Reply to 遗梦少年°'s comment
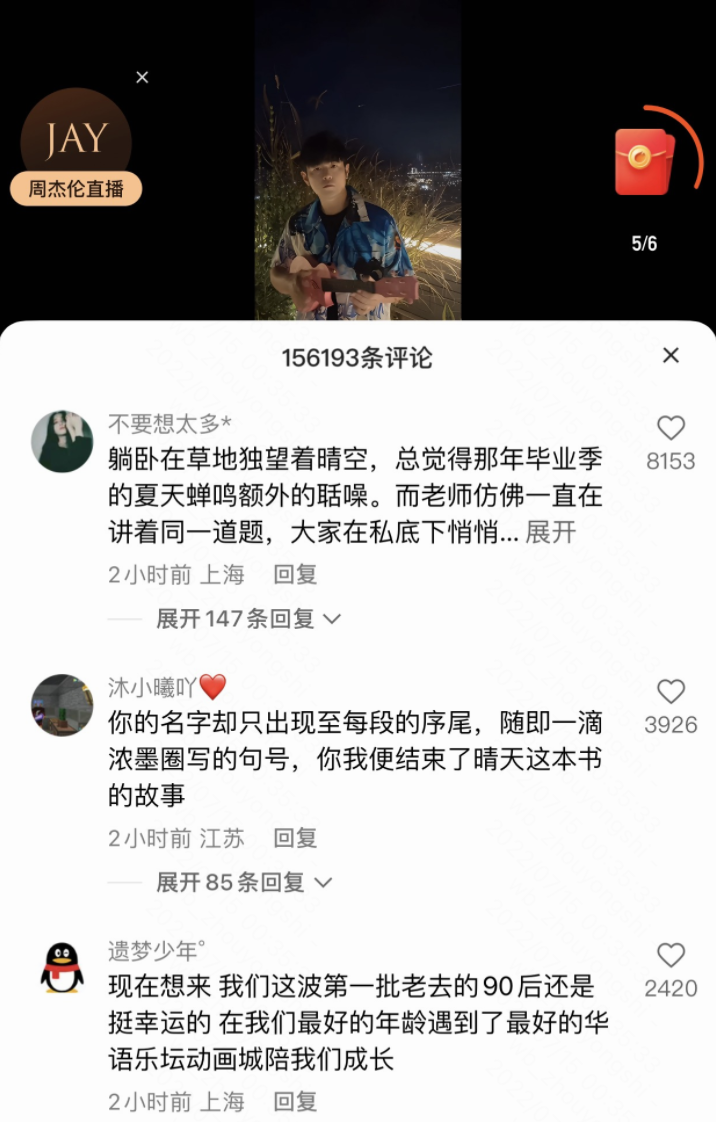 (x=295, y=1102)
